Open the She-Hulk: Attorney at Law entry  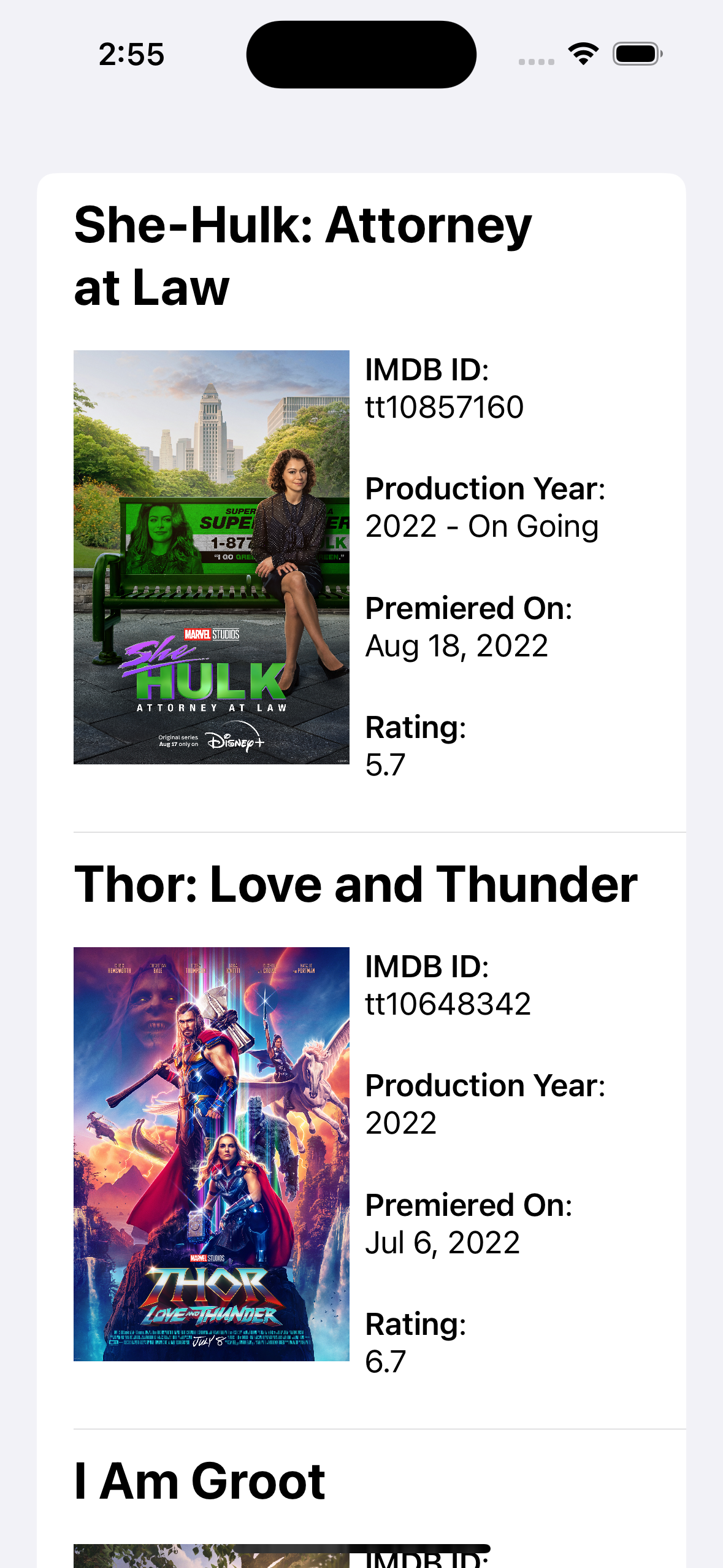303,255
